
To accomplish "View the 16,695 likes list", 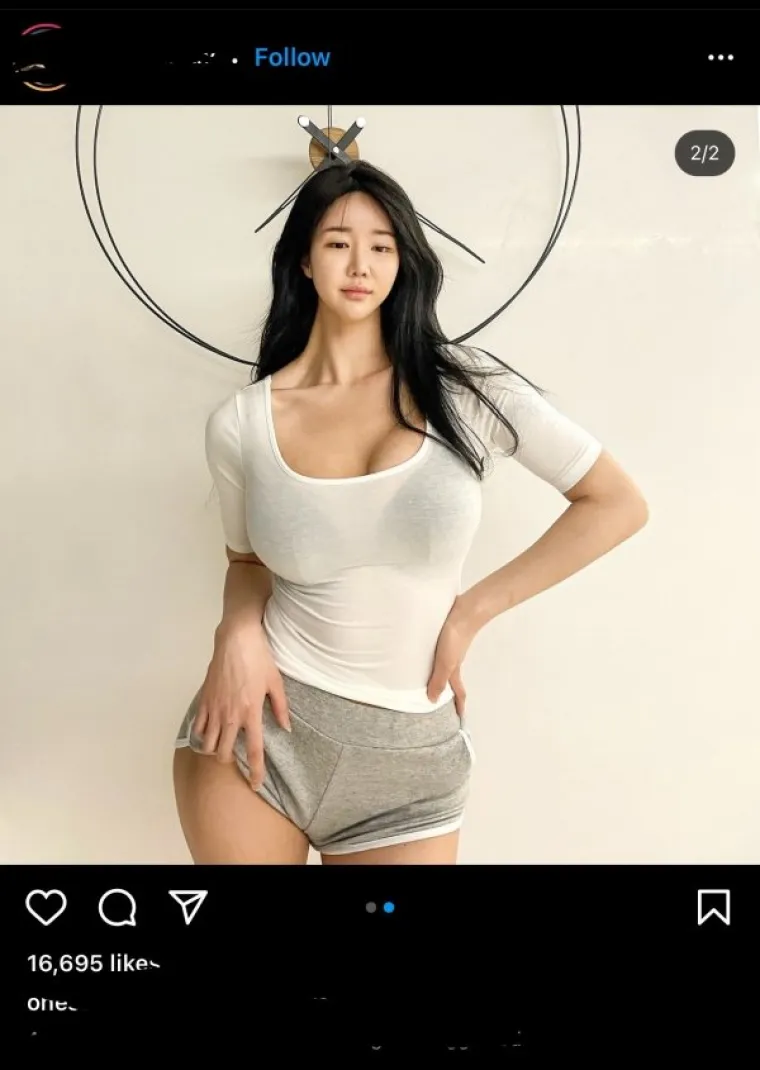I will pyautogui.click(x=92, y=964).
